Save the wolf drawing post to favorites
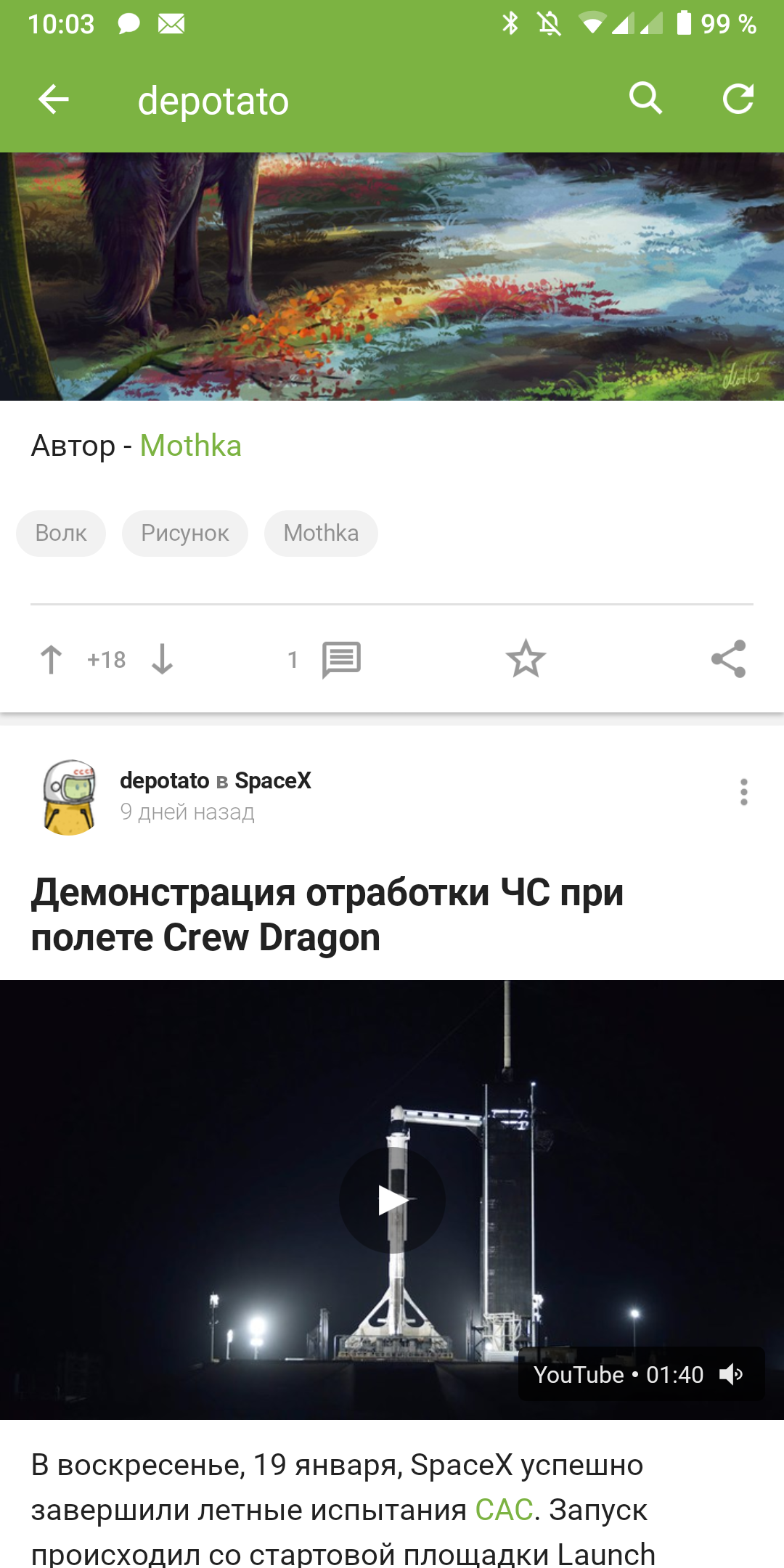The height and width of the screenshot is (1568, 784). tap(526, 659)
